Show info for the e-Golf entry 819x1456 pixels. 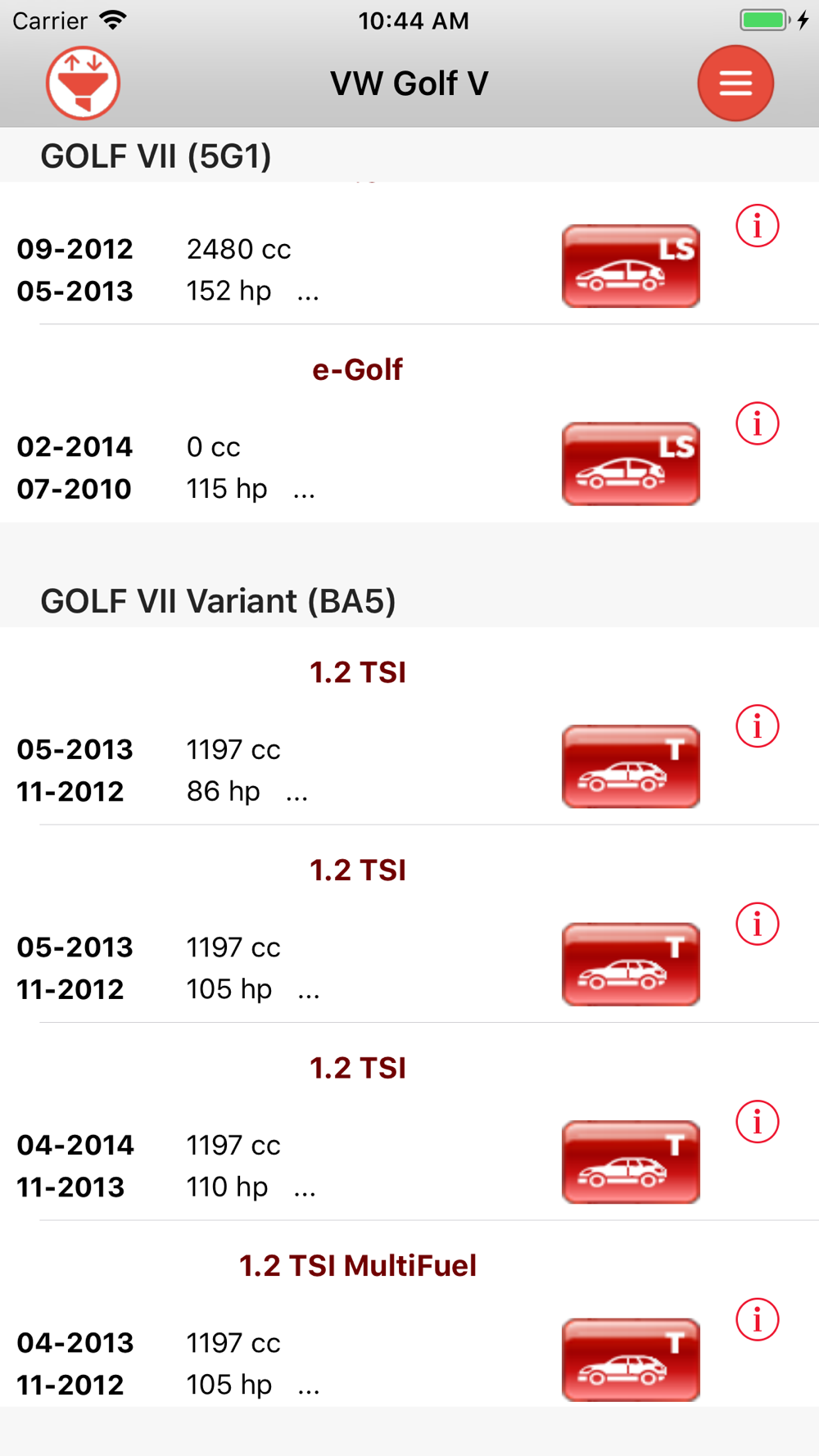tap(757, 423)
